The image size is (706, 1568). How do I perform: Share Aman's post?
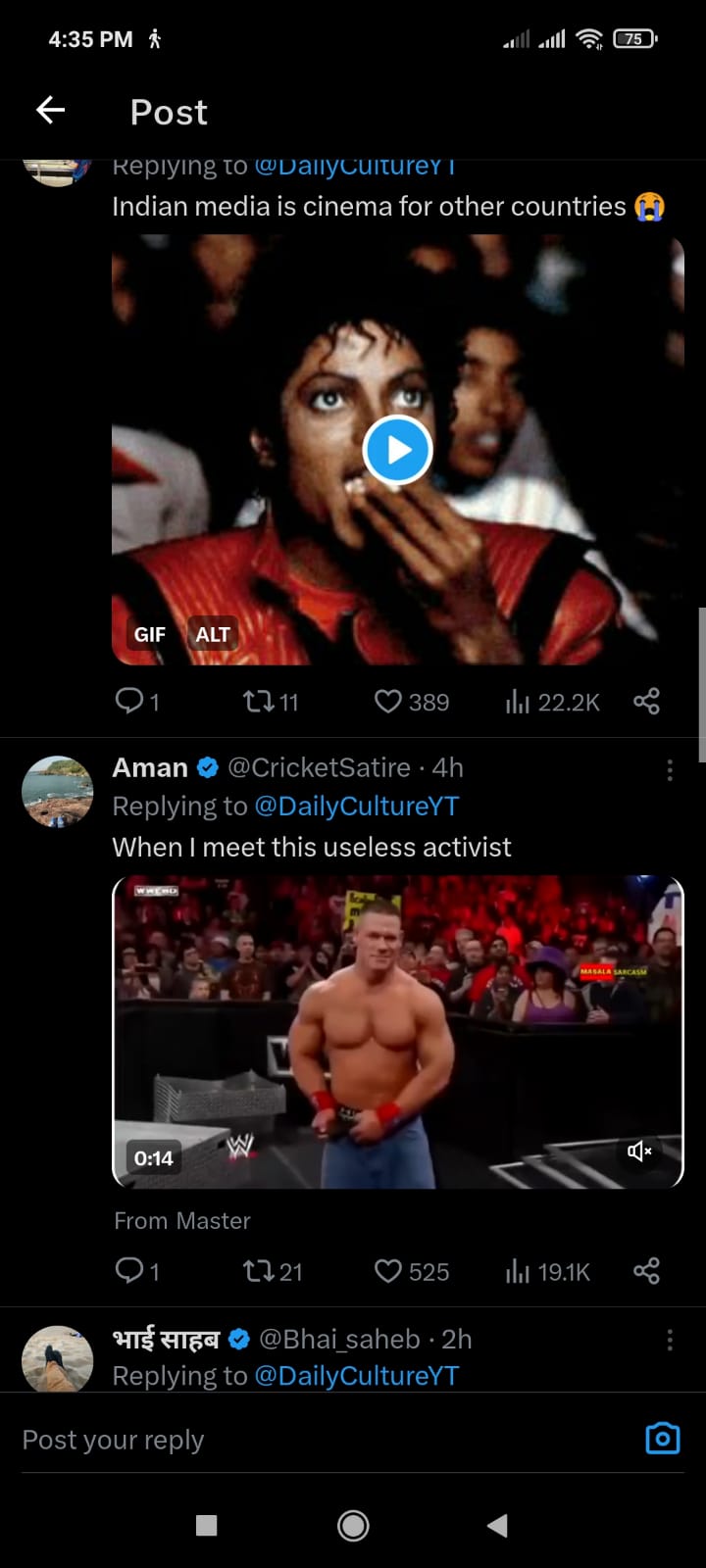click(646, 1271)
